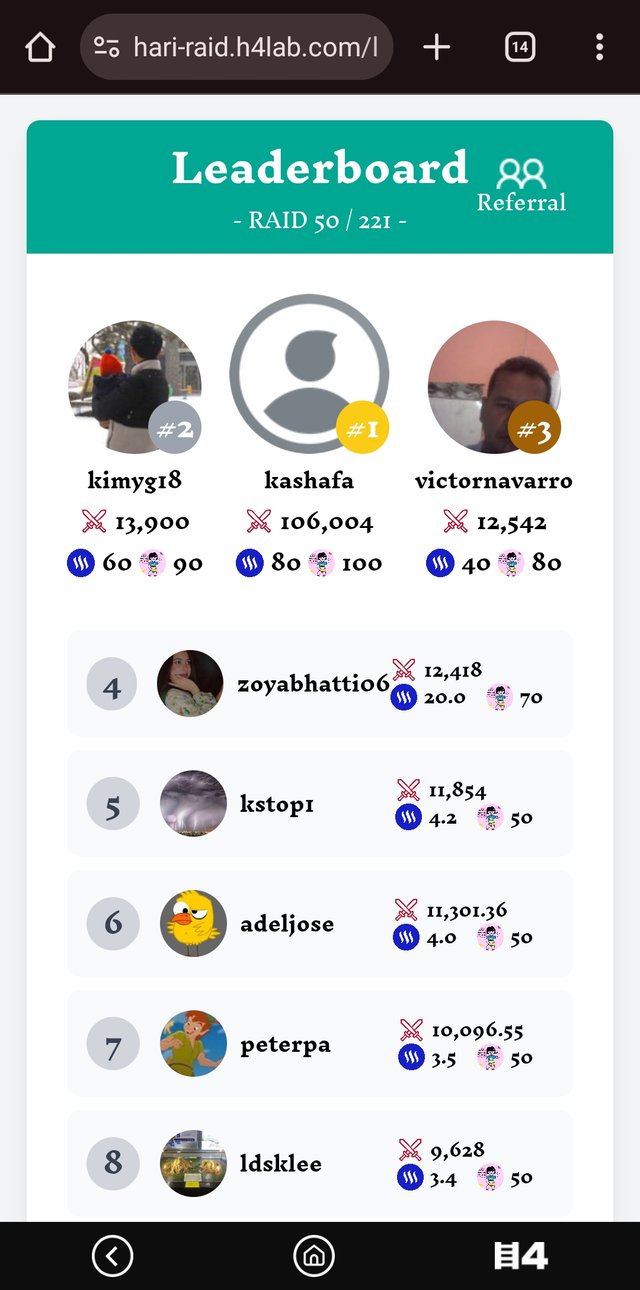Image resolution: width=640 pixels, height=1290 pixels.
Task: Open the H4 menu icon
Action: point(521,1256)
